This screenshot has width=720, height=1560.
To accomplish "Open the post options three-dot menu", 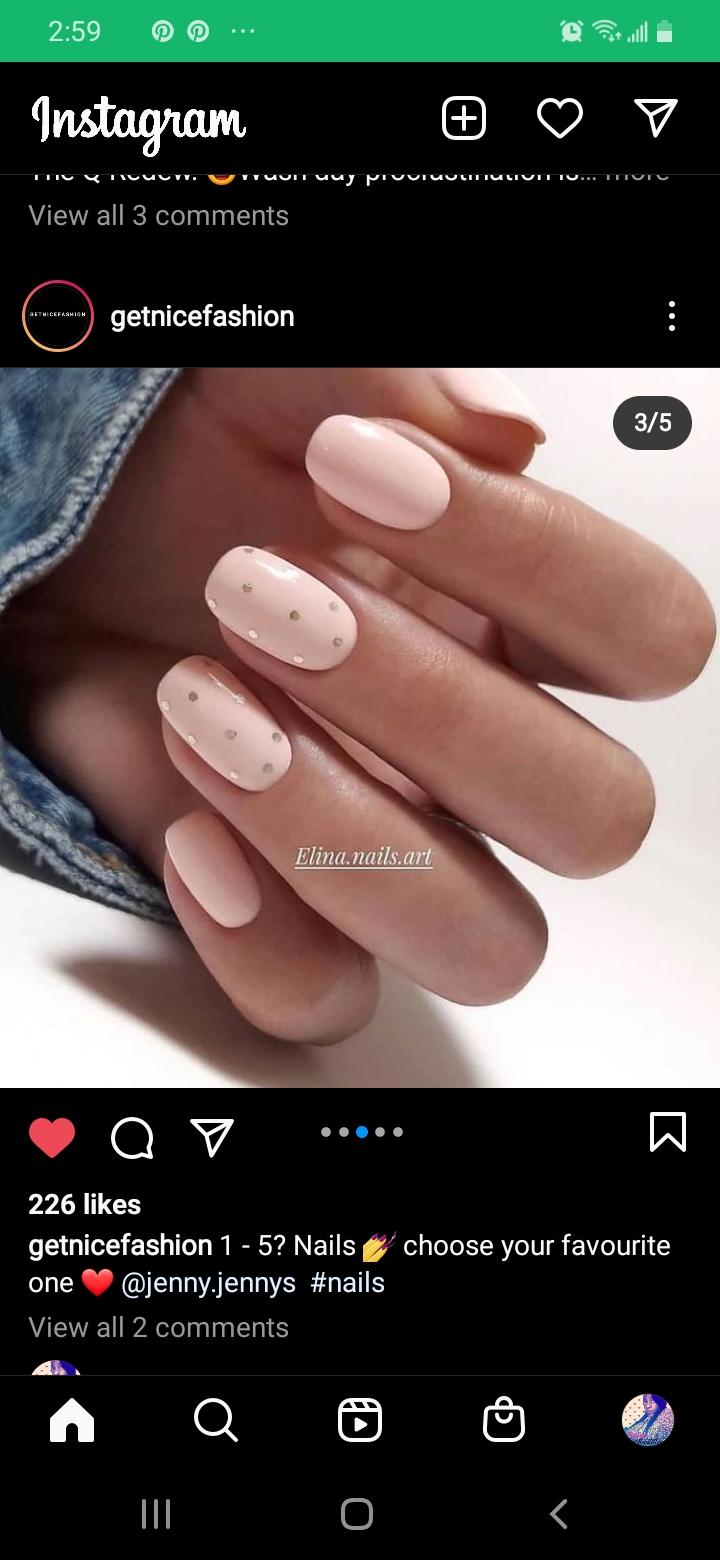I will click(x=671, y=316).
